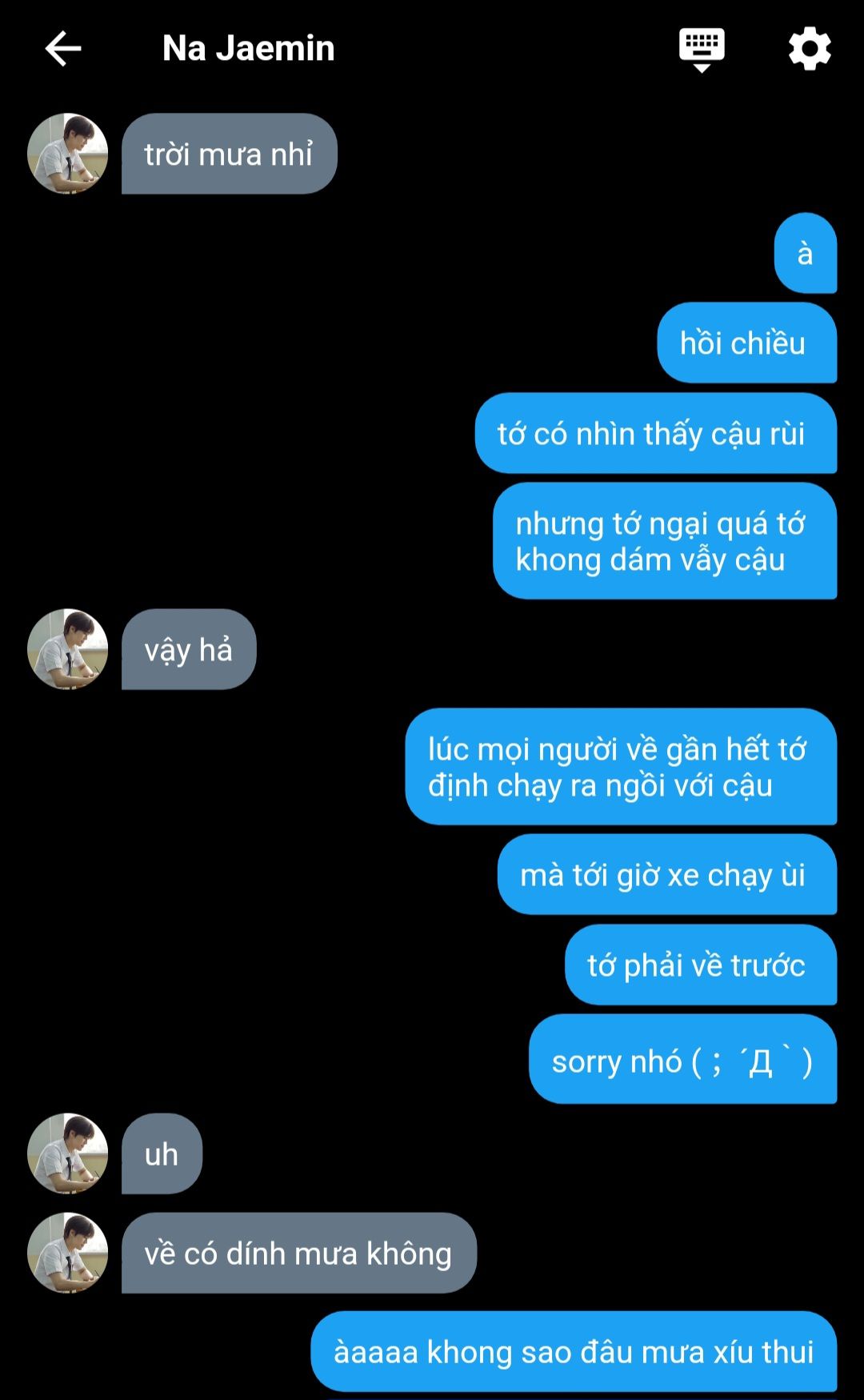The image size is (864, 1400).
Task: Open chat settings gear
Action: (x=810, y=49)
